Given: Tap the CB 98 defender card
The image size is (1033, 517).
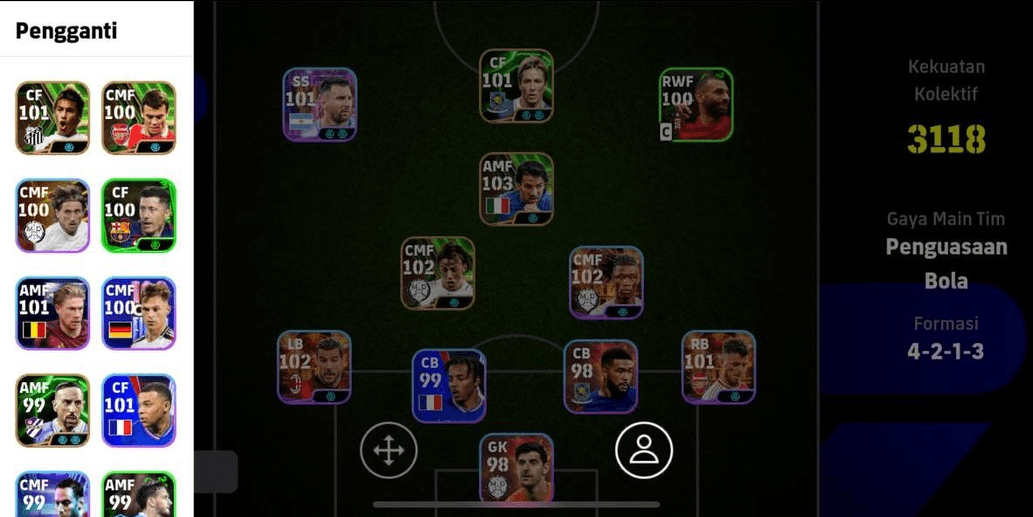Looking at the screenshot, I should pyautogui.click(x=600, y=377).
